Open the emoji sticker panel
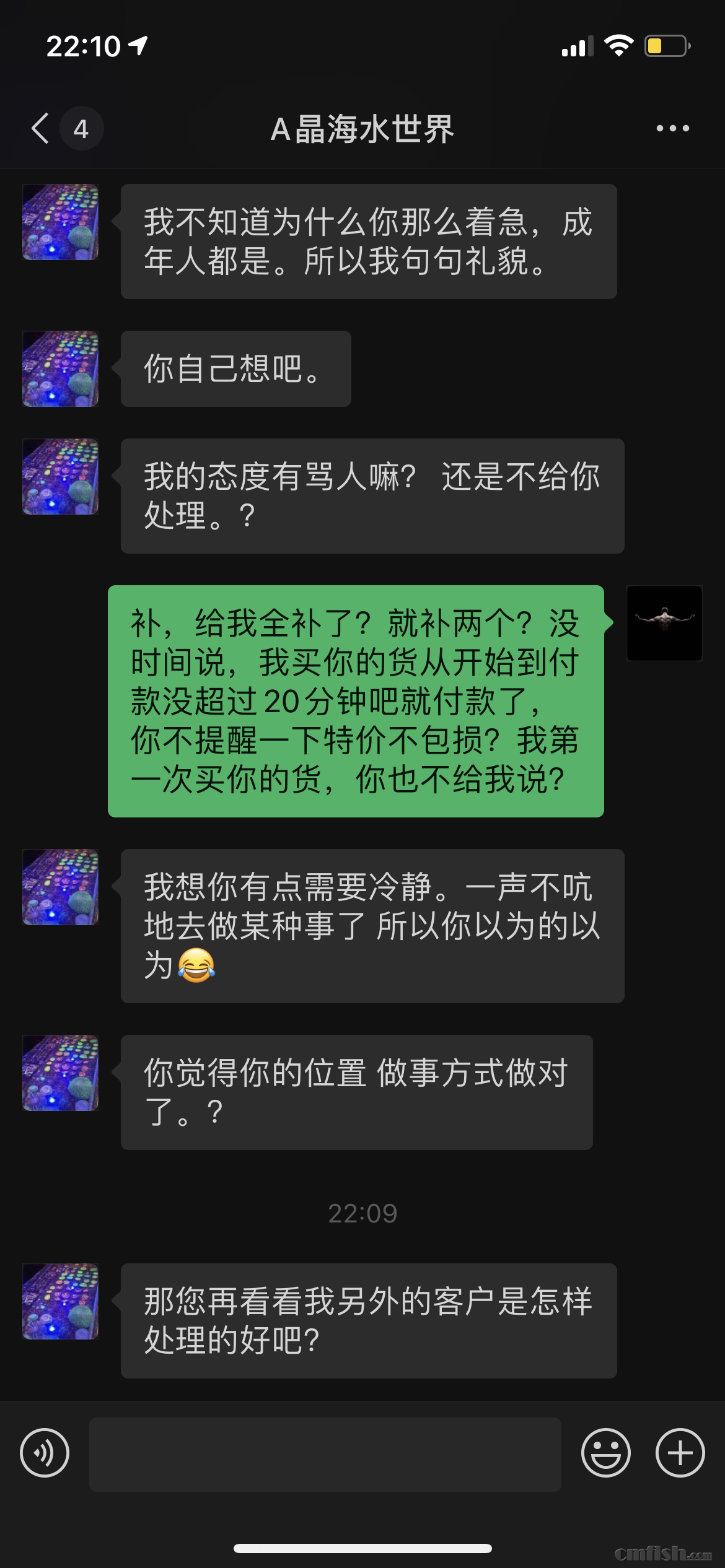 point(605,1453)
